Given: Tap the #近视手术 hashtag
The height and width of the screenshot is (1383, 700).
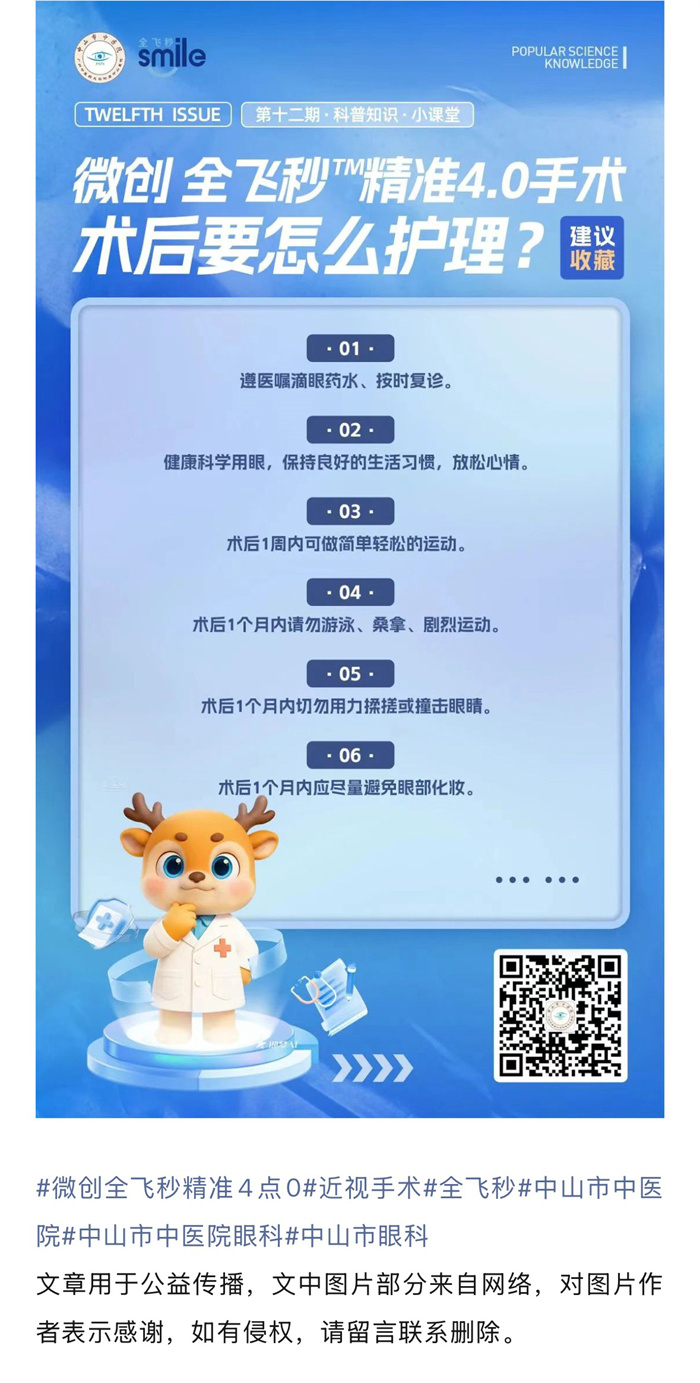Looking at the screenshot, I should click(362, 1189).
